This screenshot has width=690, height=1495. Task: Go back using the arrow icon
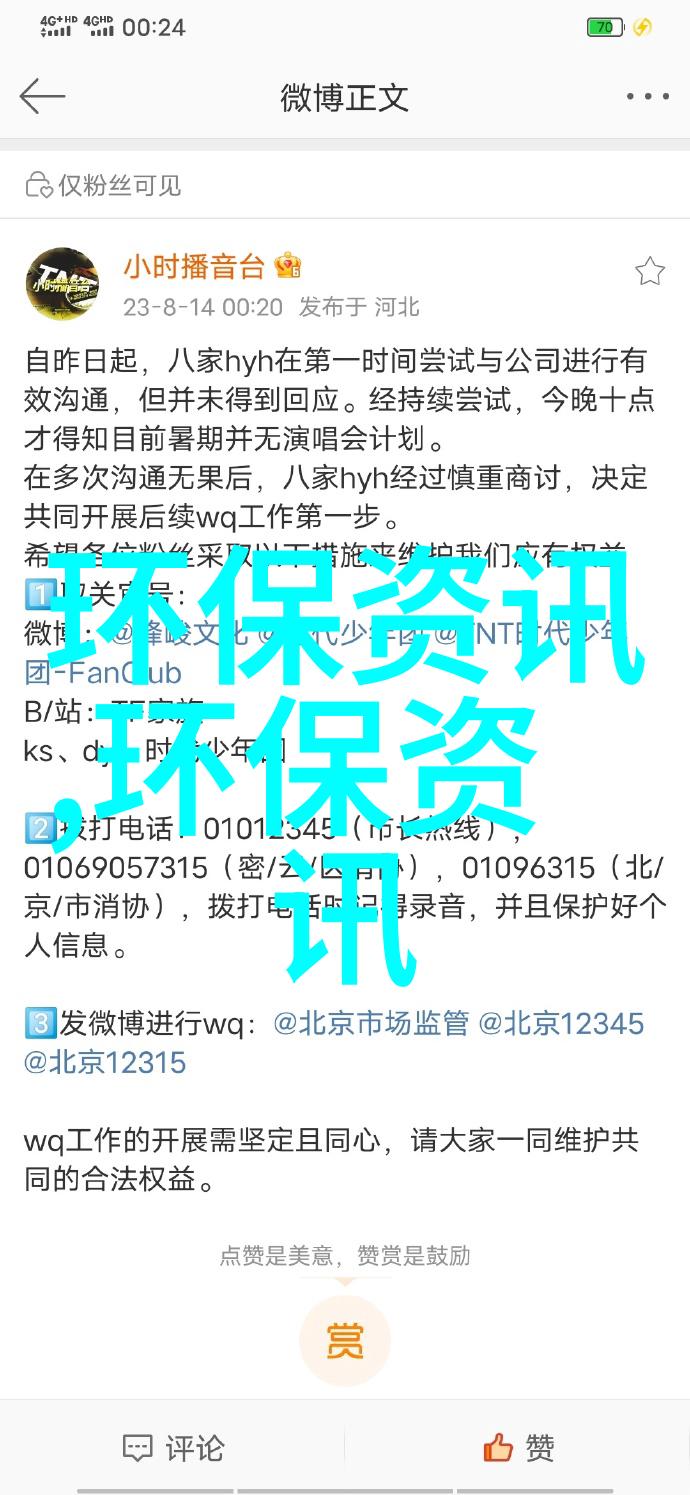(x=42, y=97)
